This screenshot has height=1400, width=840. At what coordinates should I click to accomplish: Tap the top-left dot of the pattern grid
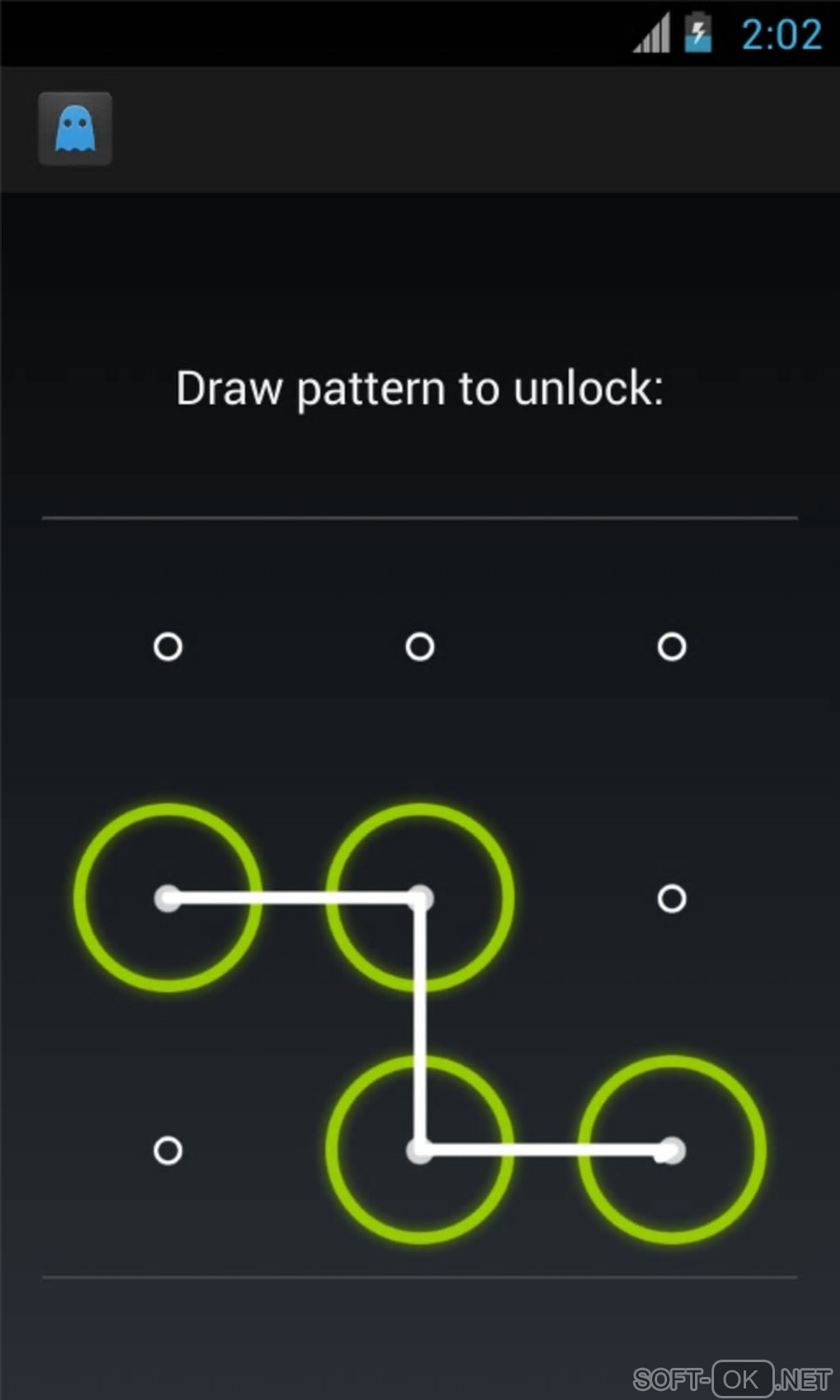168,646
